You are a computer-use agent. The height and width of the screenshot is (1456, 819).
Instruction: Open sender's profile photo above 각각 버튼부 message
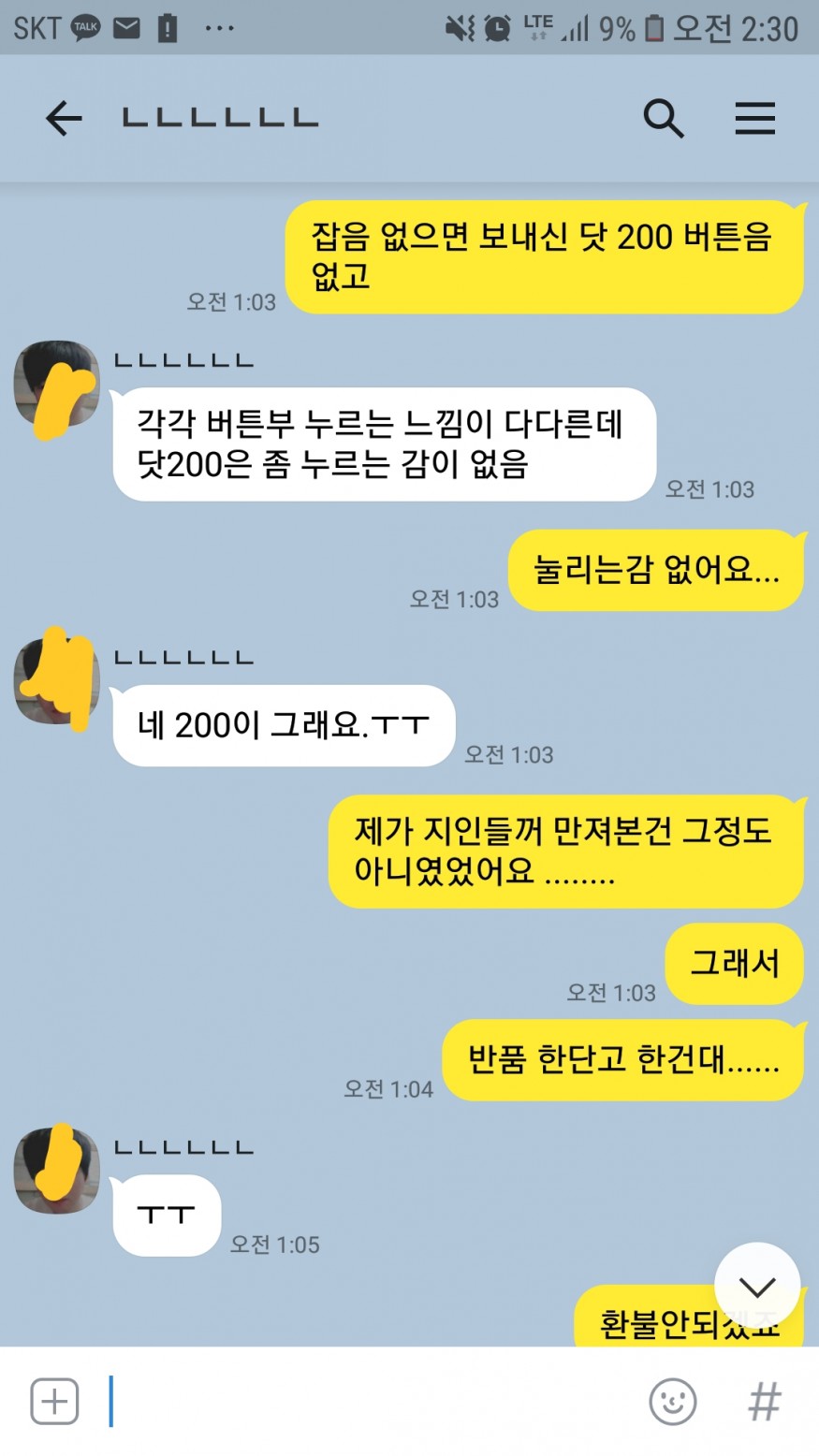pos(56,386)
